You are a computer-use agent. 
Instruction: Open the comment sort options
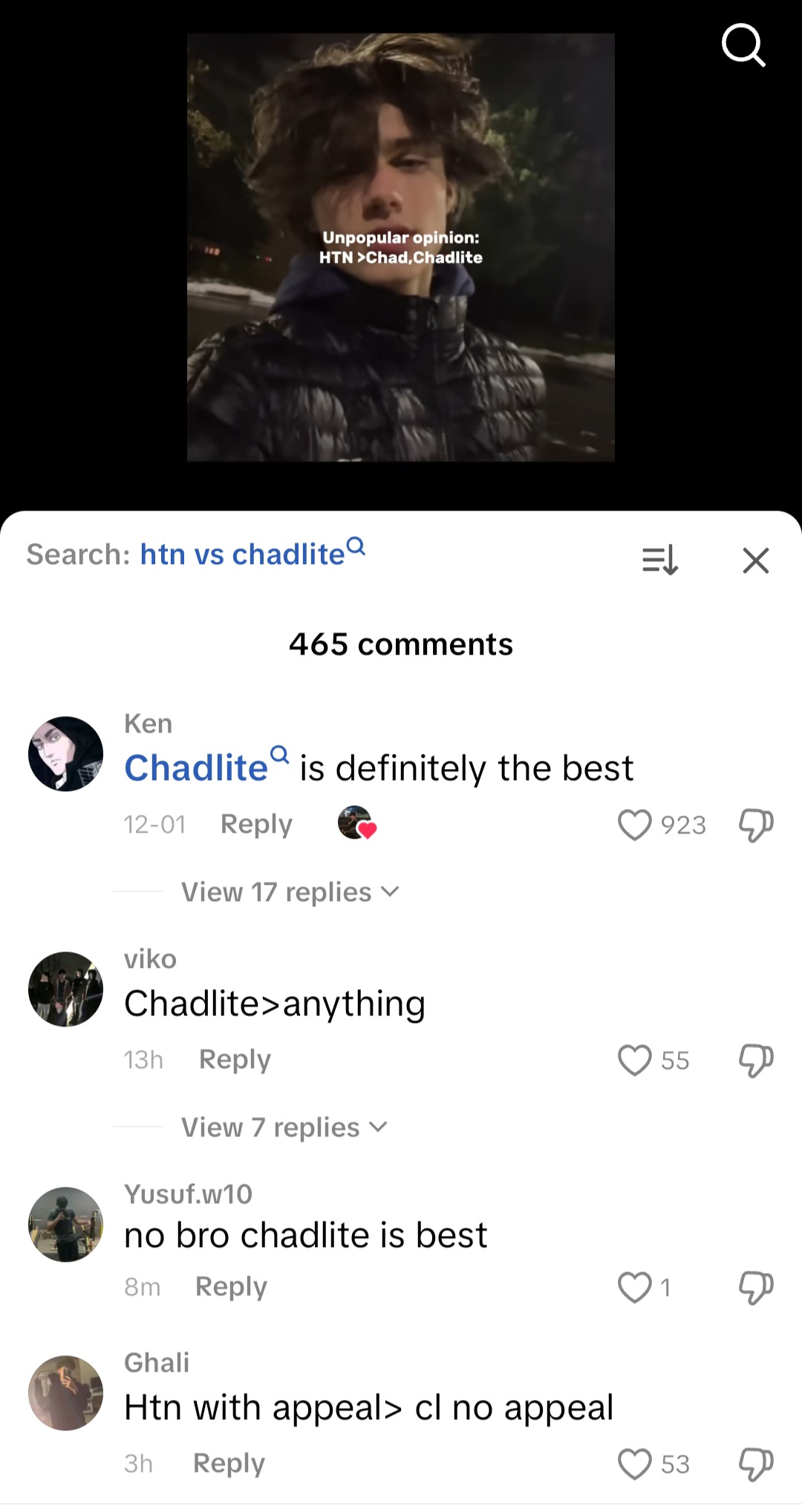(x=659, y=560)
